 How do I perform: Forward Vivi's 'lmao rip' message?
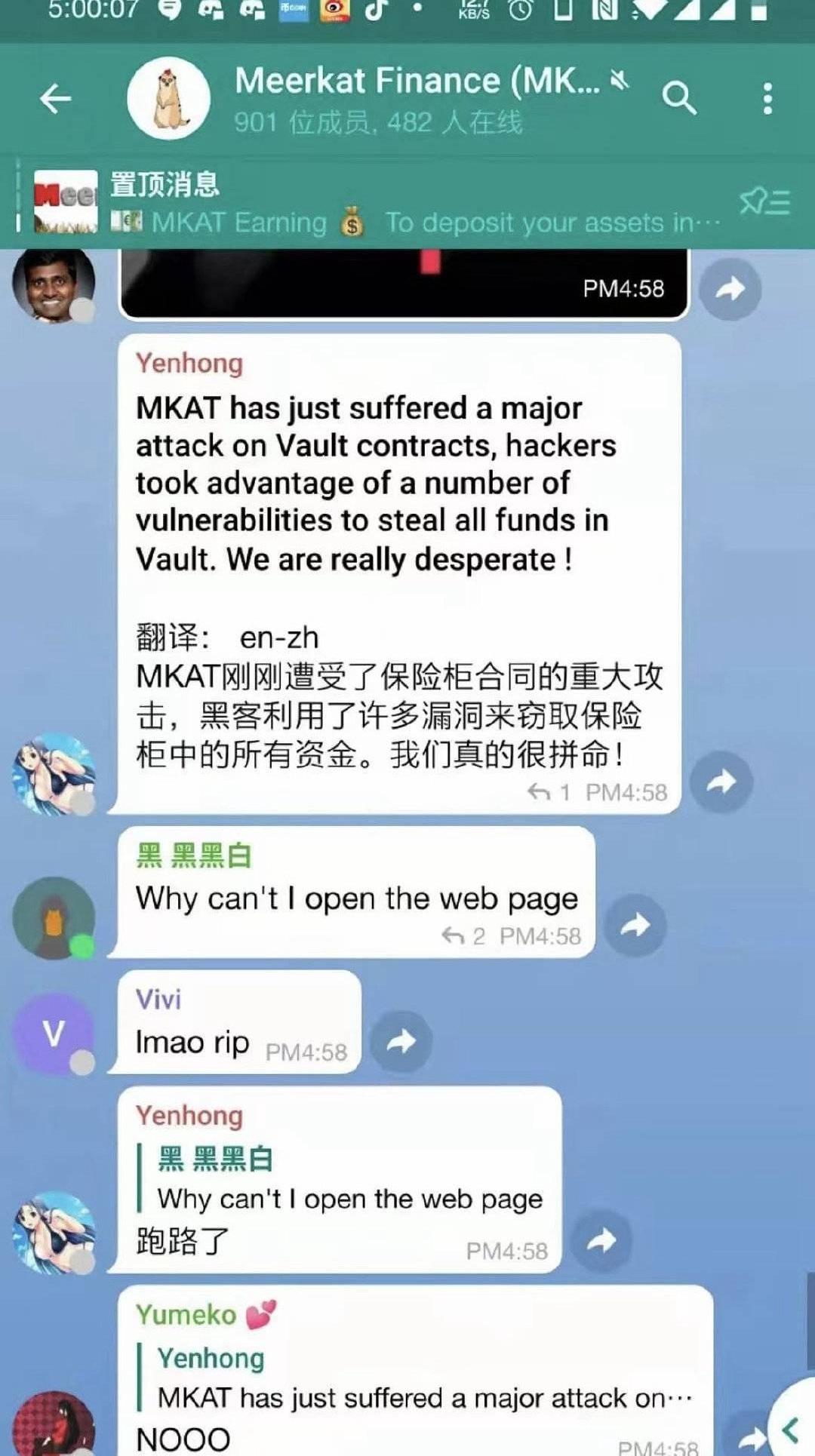401,1042
